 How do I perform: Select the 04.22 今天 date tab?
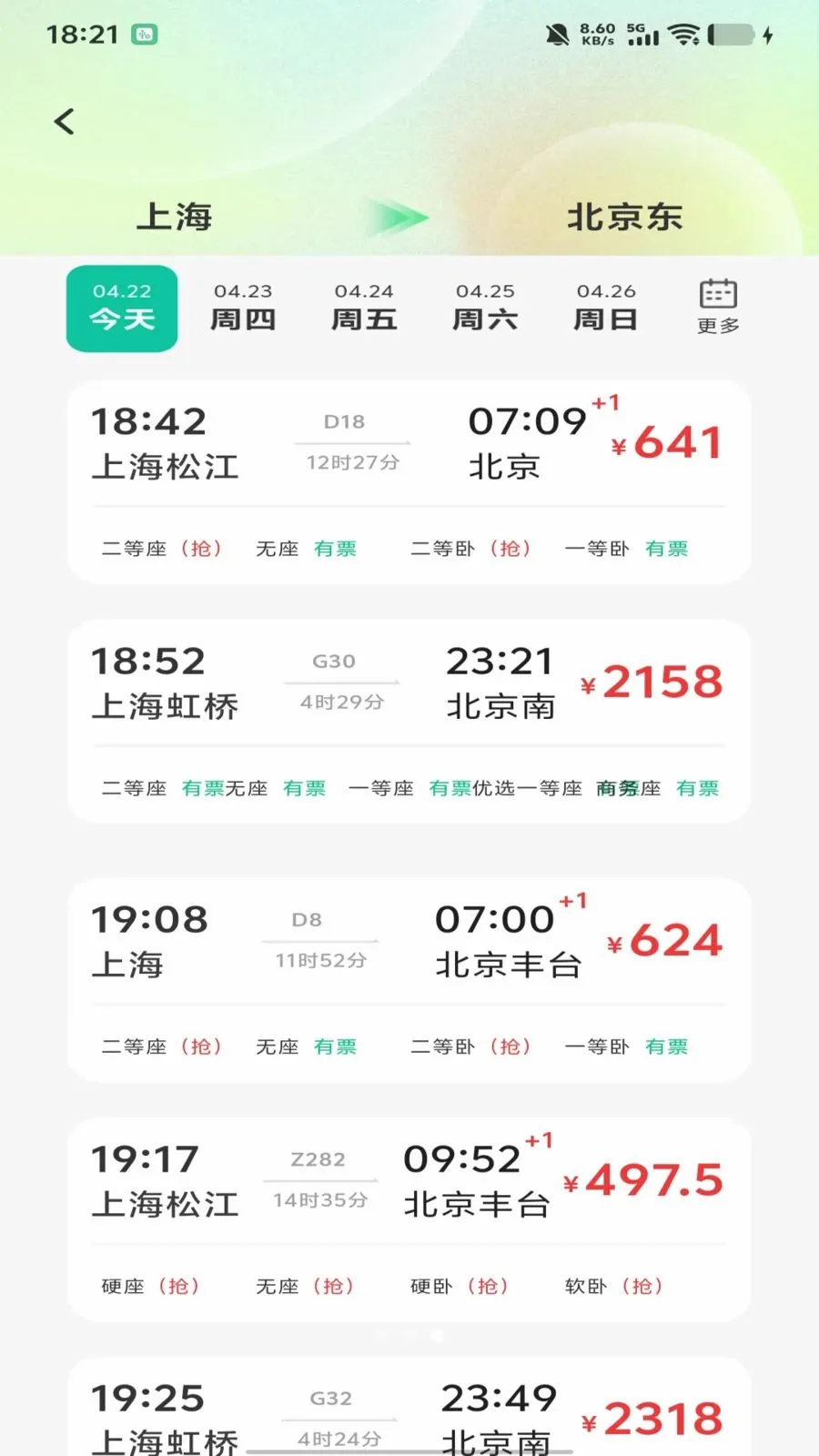pyautogui.click(x=122, y=308)
